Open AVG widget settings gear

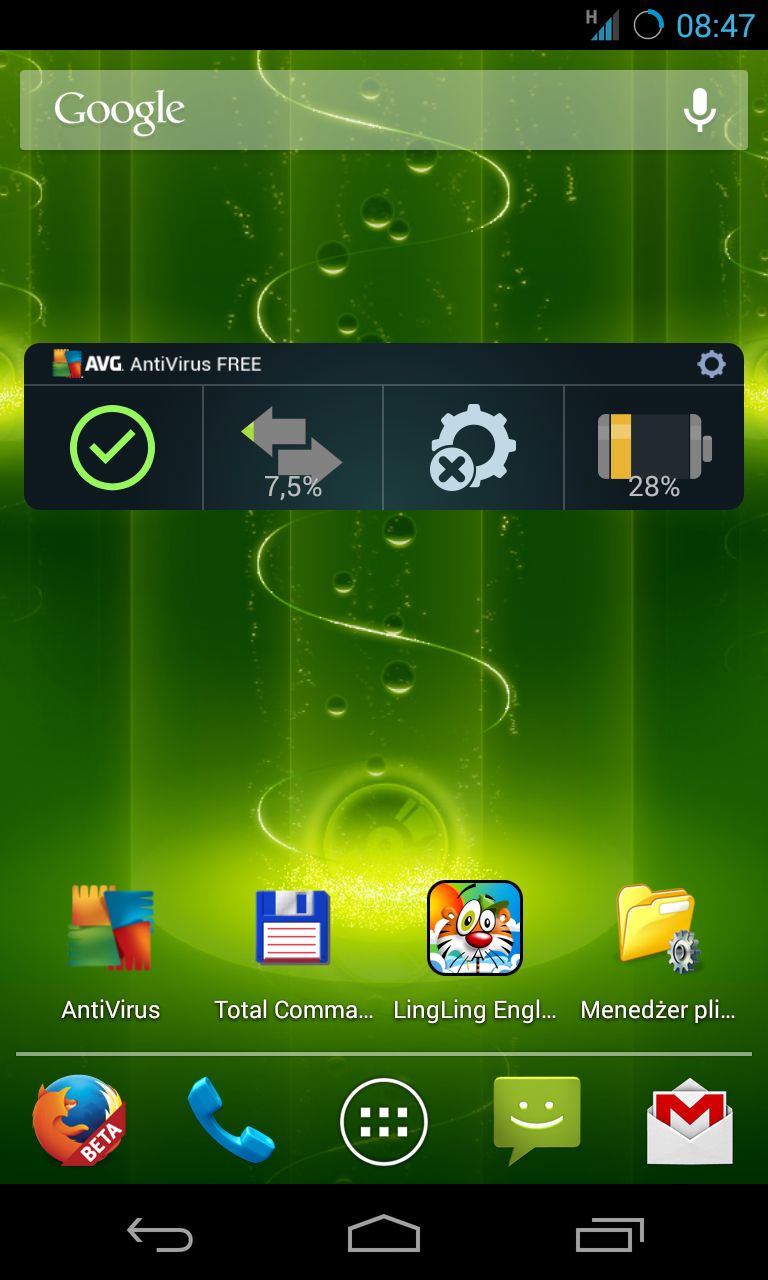click(711, 364)
